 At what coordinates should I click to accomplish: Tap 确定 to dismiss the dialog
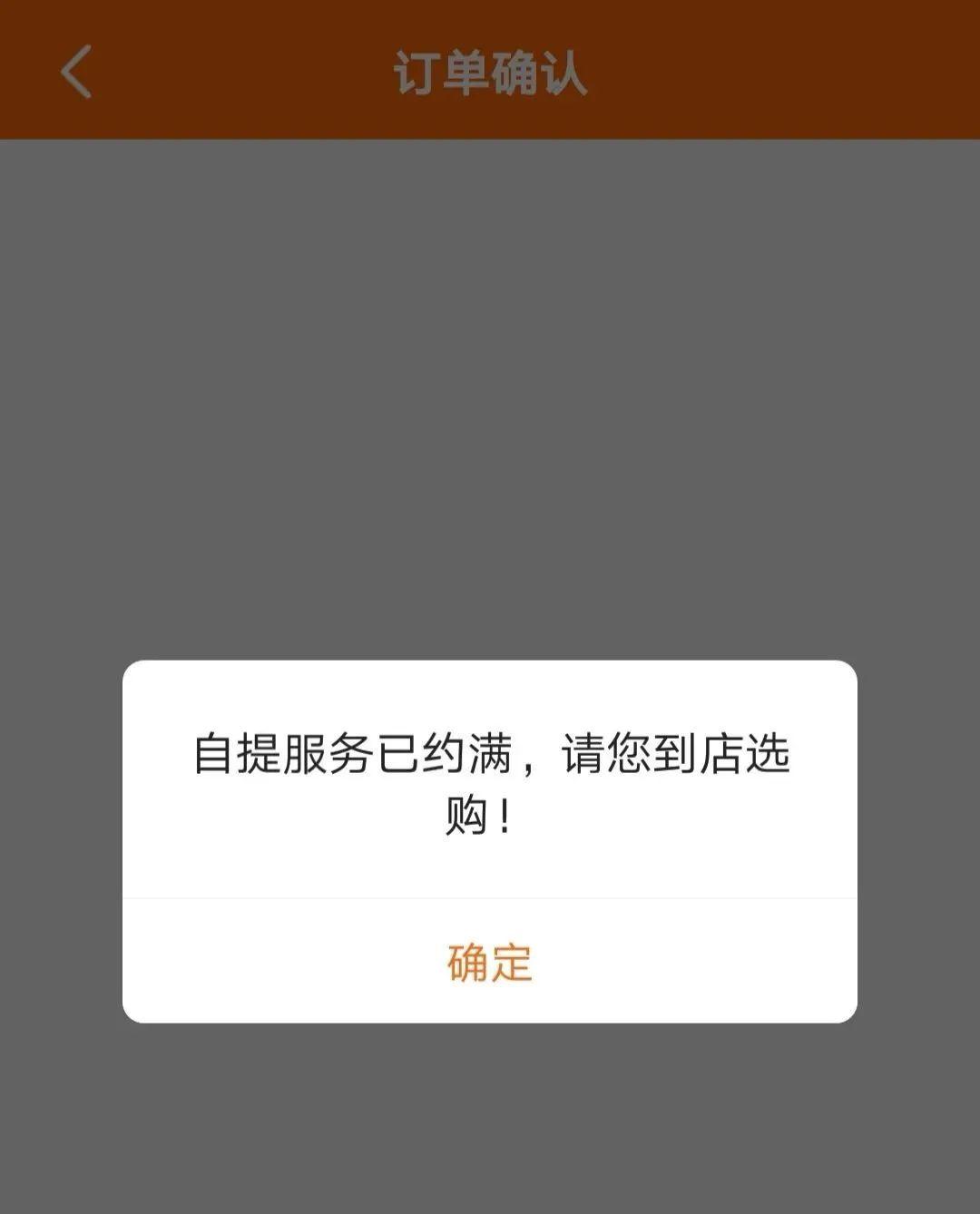(489, 963)
